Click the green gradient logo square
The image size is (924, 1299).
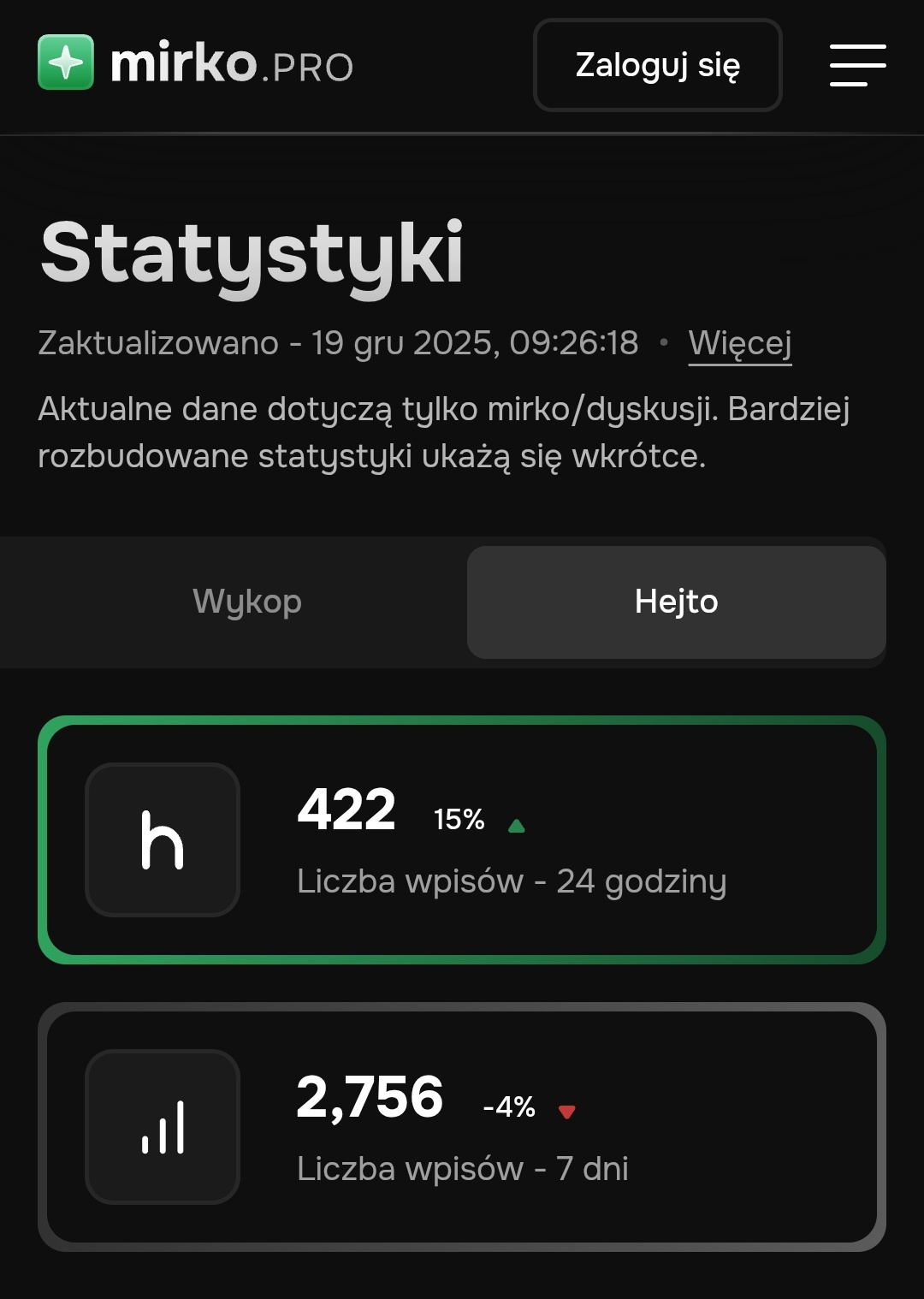coord(65,65)
